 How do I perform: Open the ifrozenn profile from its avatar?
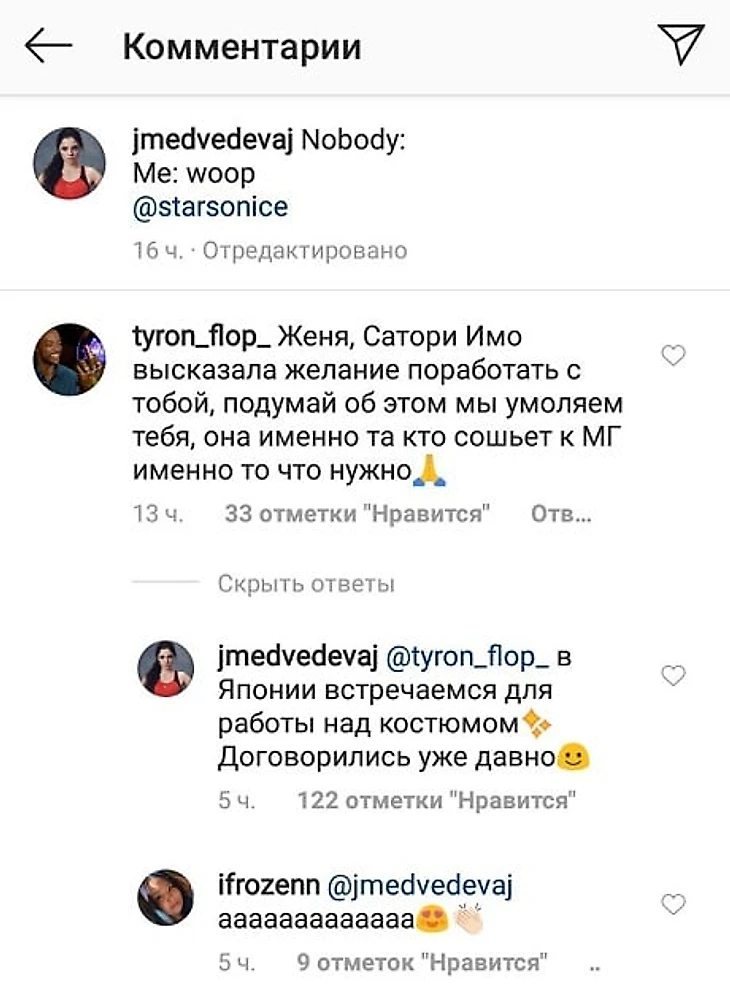coord(165,897)
